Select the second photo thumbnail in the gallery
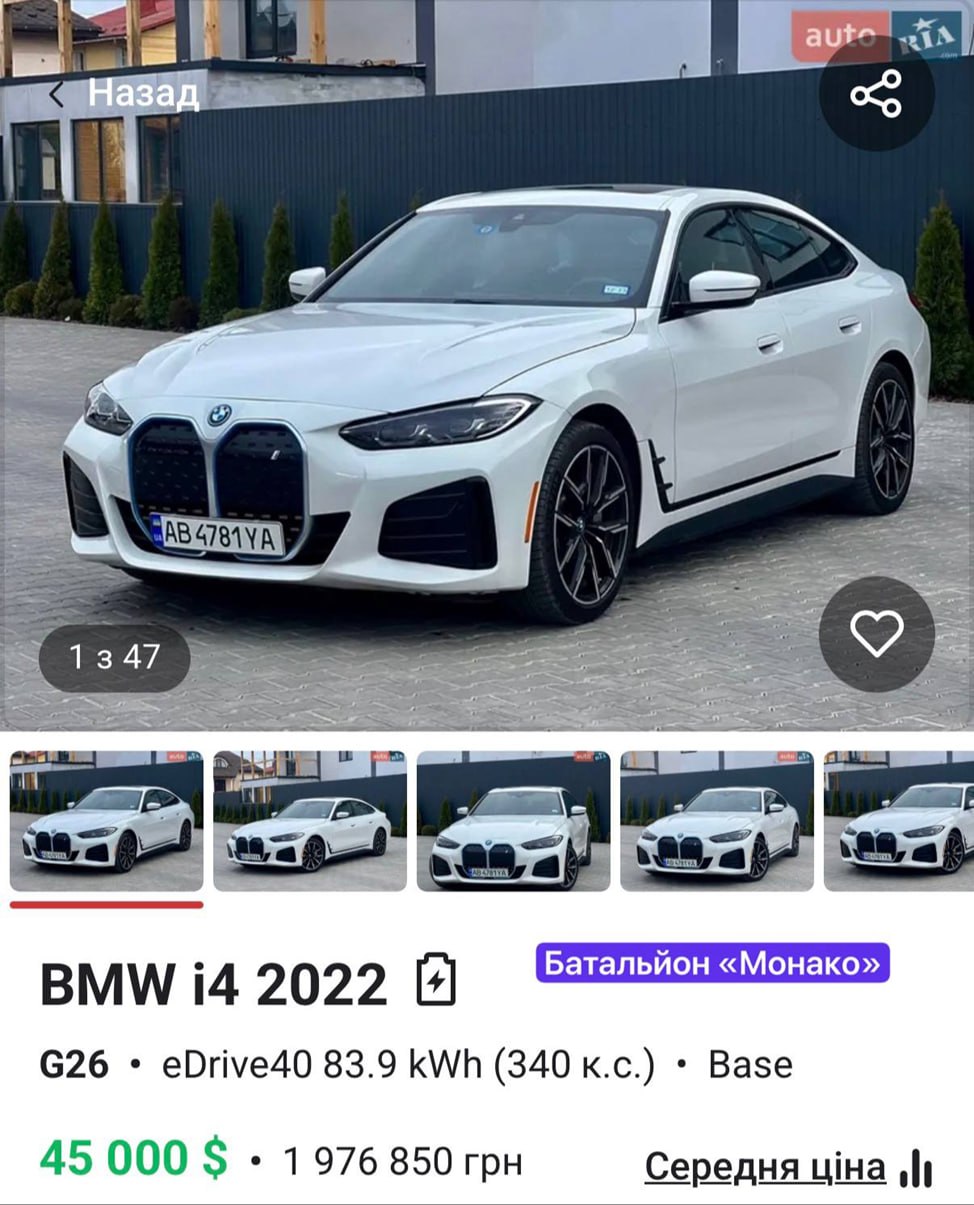The height and width of the screenshot is (1205, 974). pos(310,821)
